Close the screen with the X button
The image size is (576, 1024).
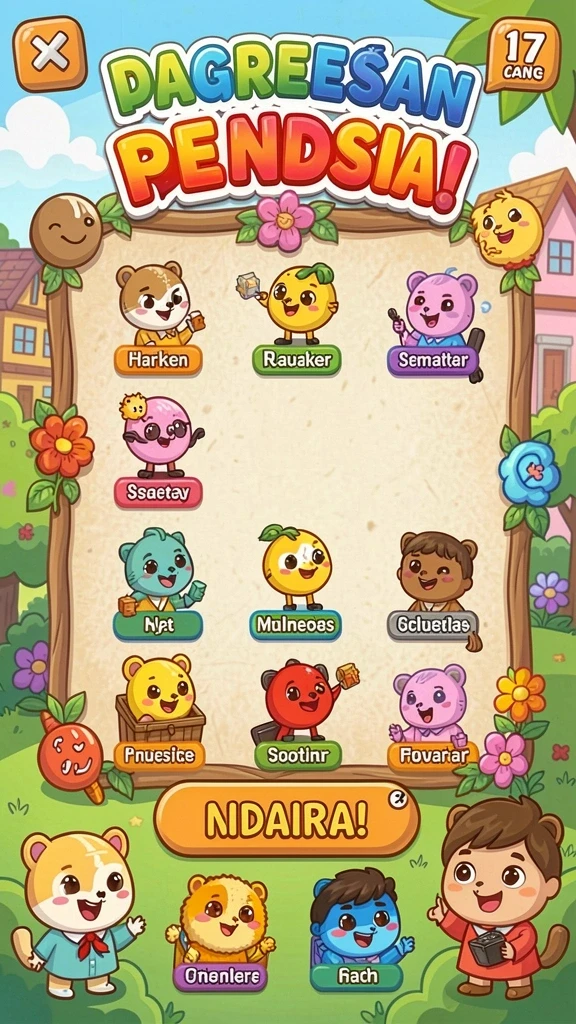click(50, 53)
